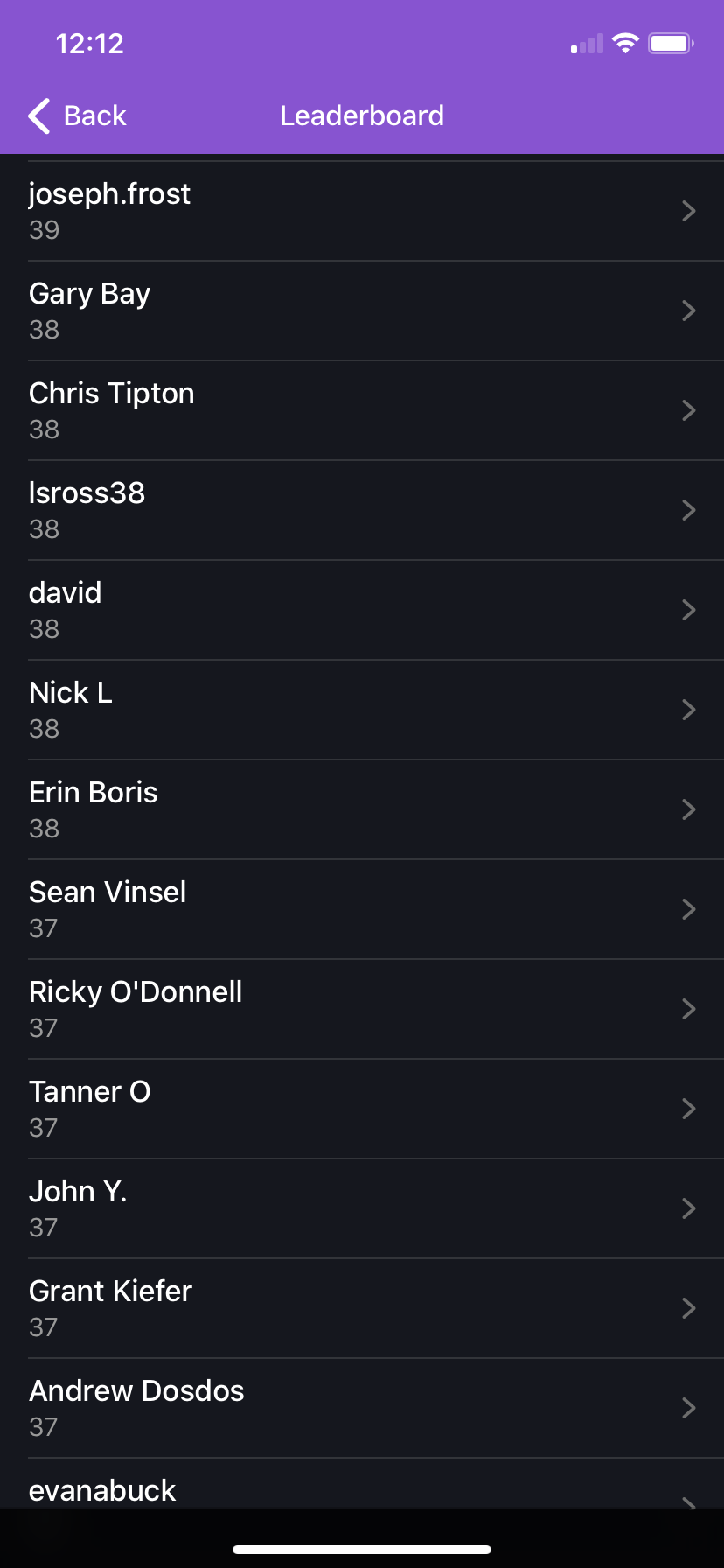The width and height of the screenshot is (724, 1568).
Task: Open Erin Boris's entry
Action: pos(362,809)
